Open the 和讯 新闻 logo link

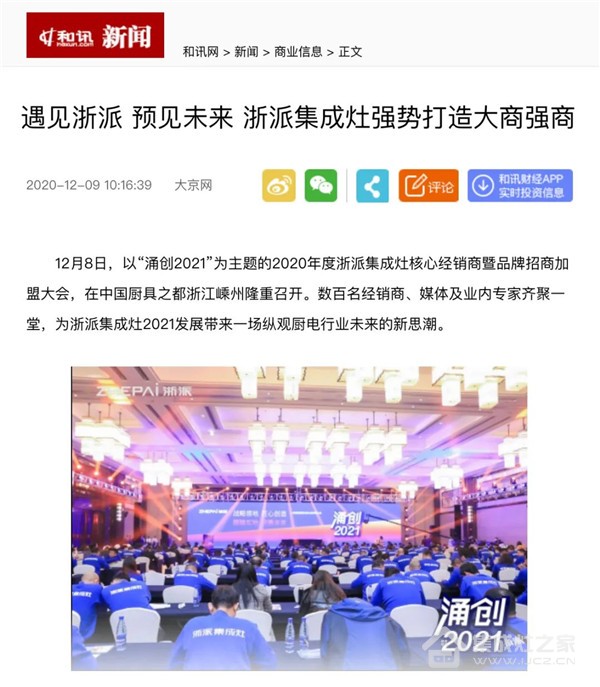(x=95, y=35)
